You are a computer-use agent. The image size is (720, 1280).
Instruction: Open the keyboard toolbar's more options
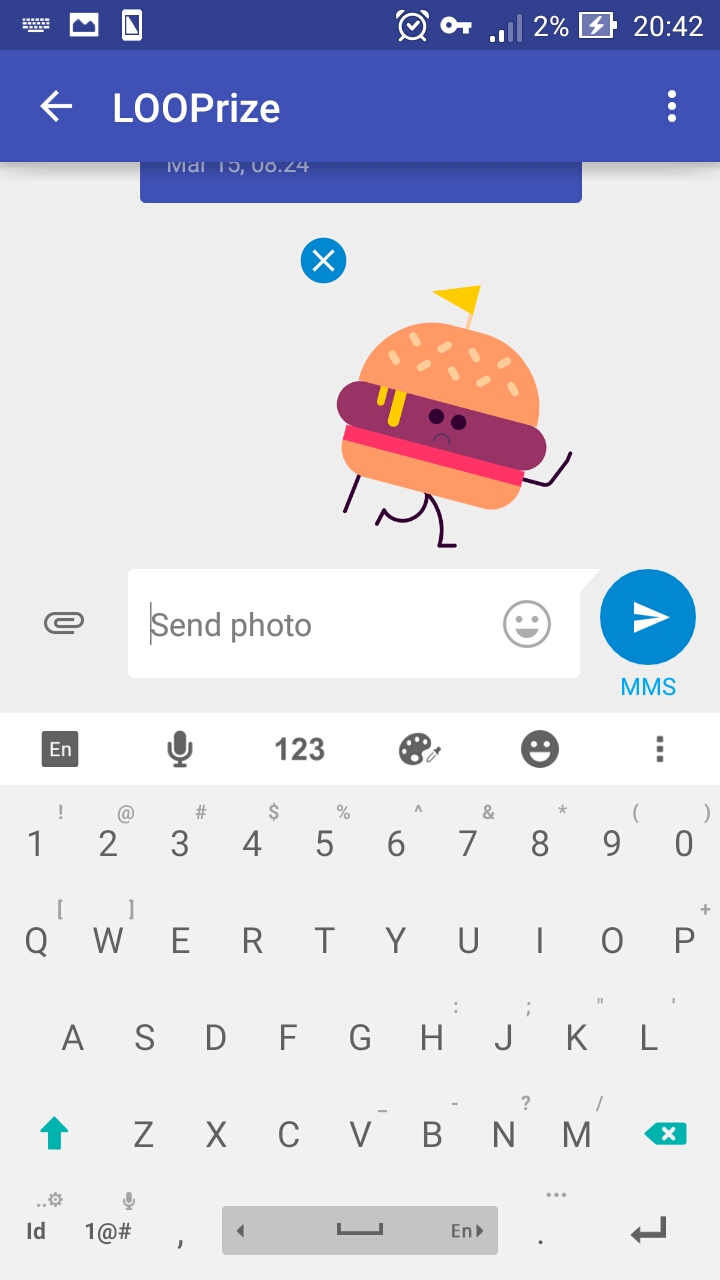click(x=660, y=749)
